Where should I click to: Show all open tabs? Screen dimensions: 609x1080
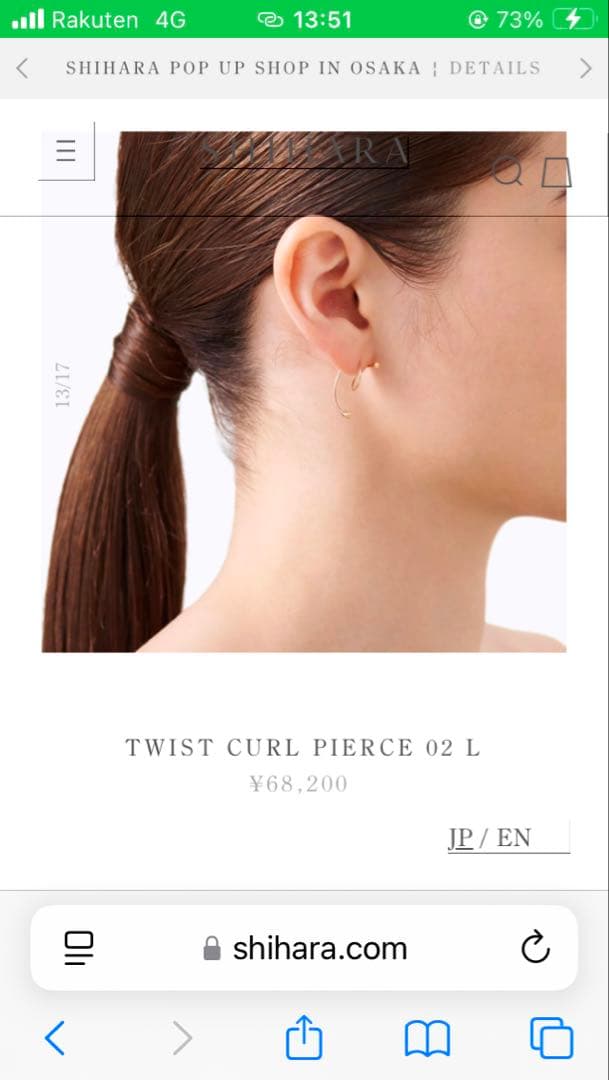tap(551, 1038)
